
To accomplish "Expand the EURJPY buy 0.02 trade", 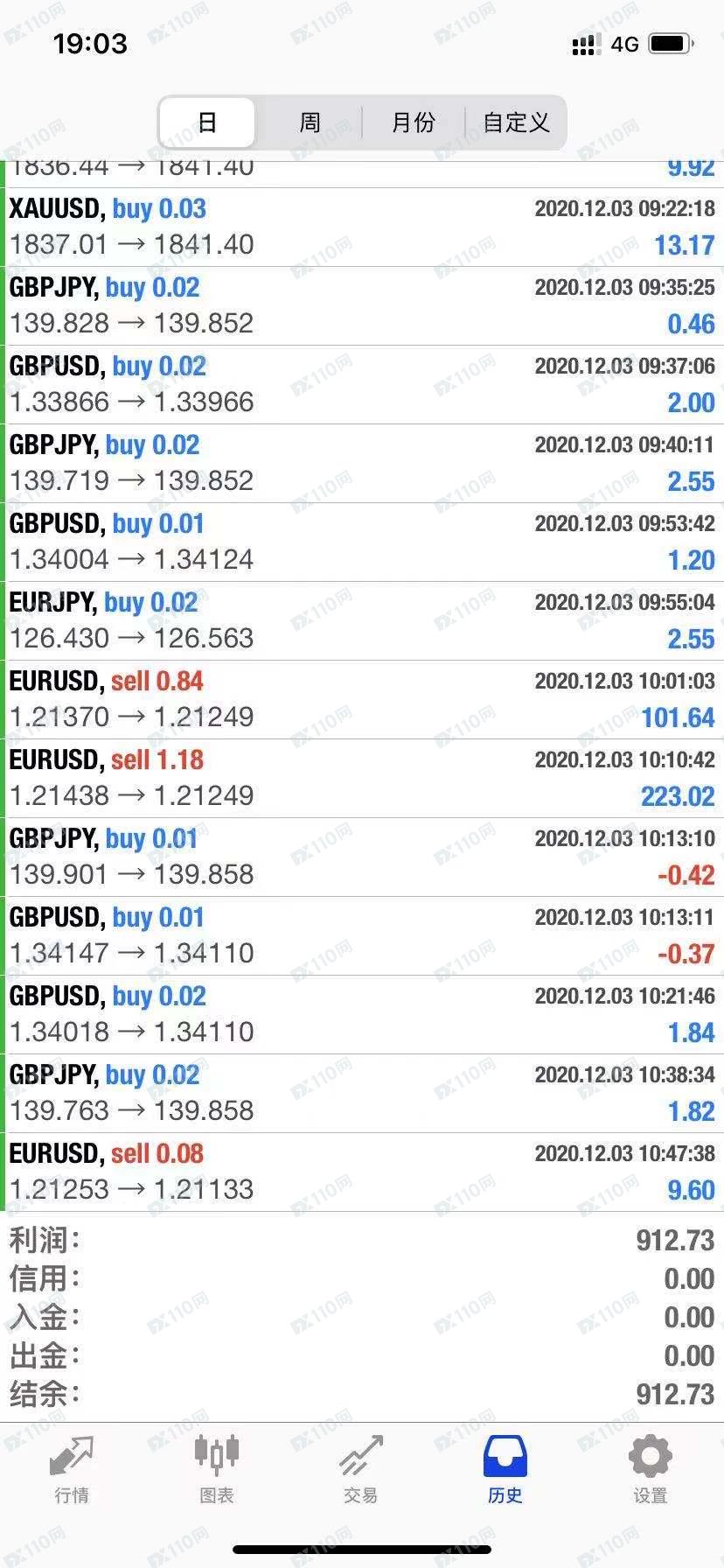I will 362,621.
